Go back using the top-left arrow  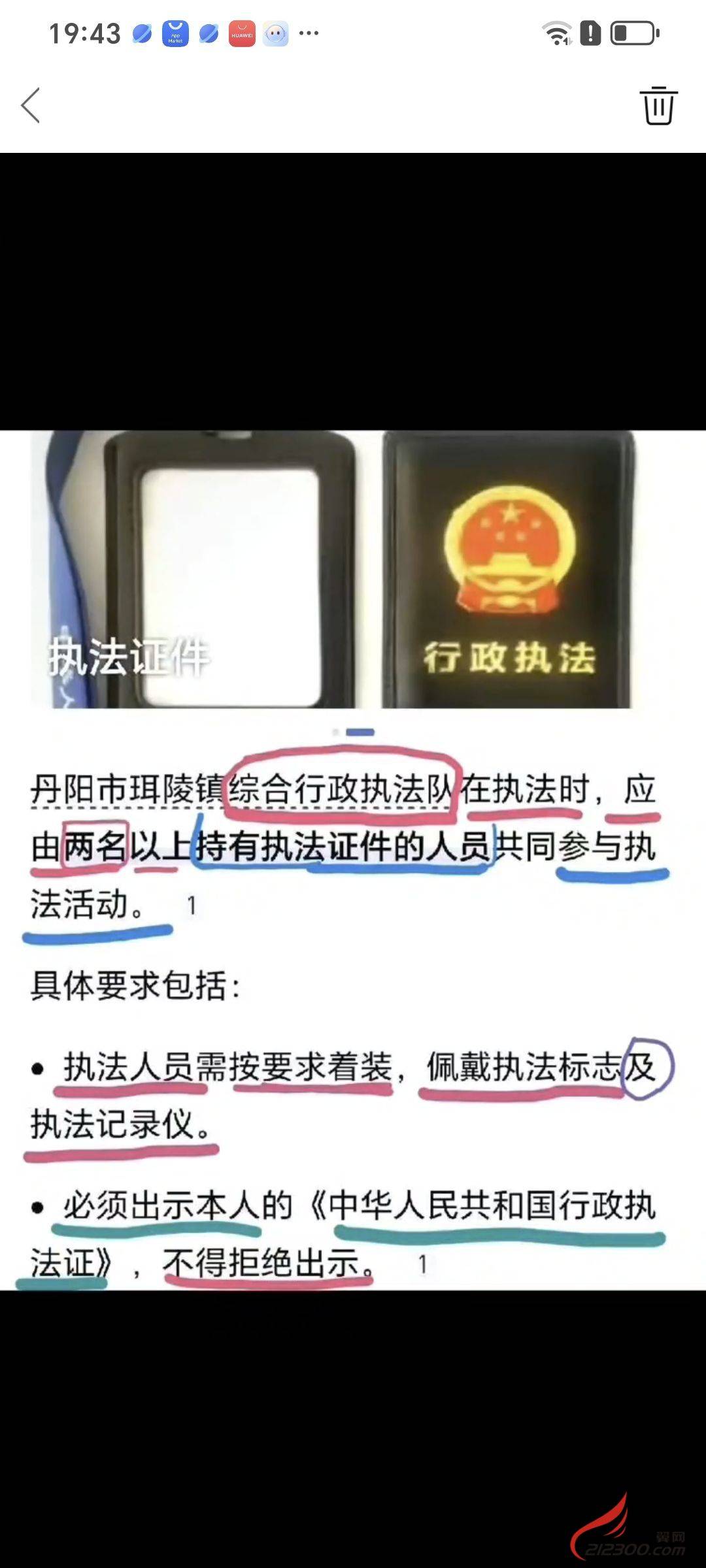click(31, 105)
